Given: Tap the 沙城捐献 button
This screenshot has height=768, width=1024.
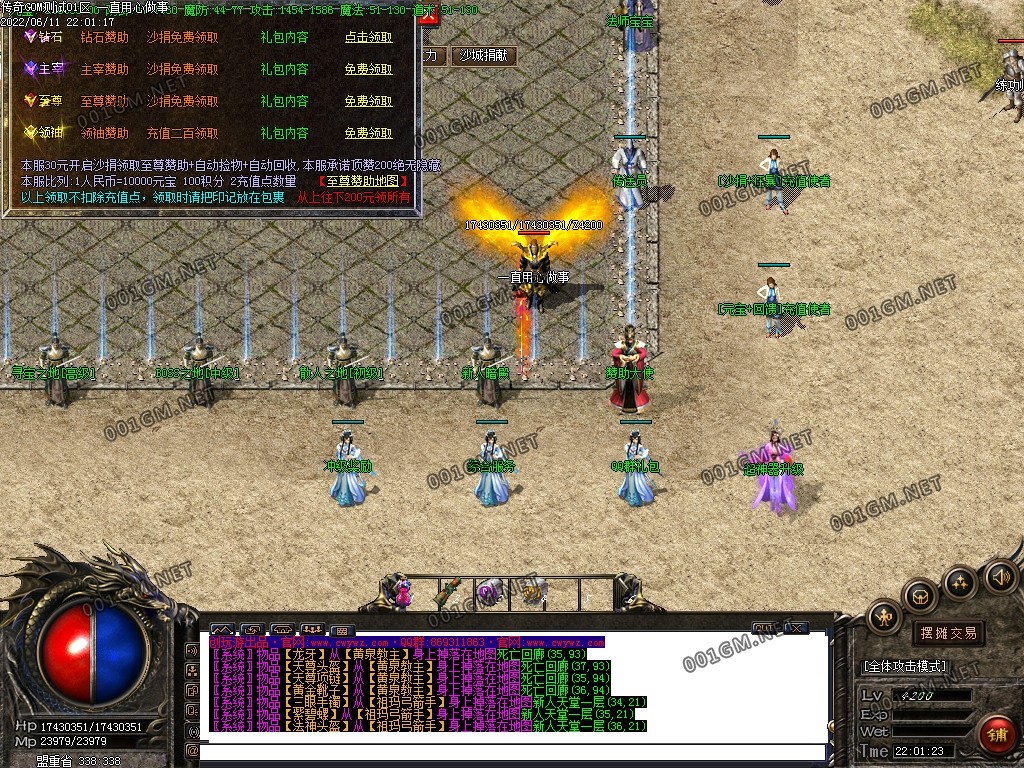Looking at the screenshot, I should [x=483, y=57].
